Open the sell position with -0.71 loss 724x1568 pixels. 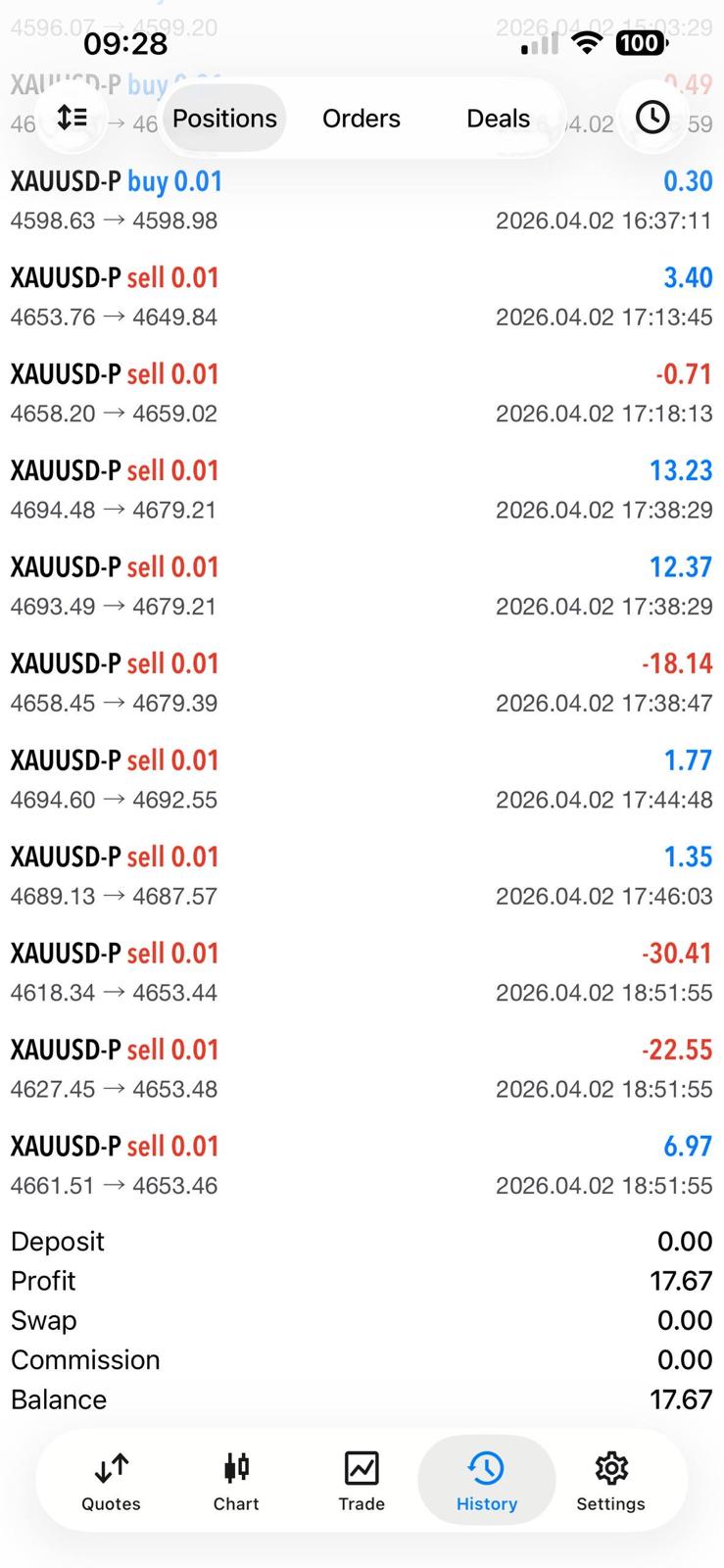[362, 393]
